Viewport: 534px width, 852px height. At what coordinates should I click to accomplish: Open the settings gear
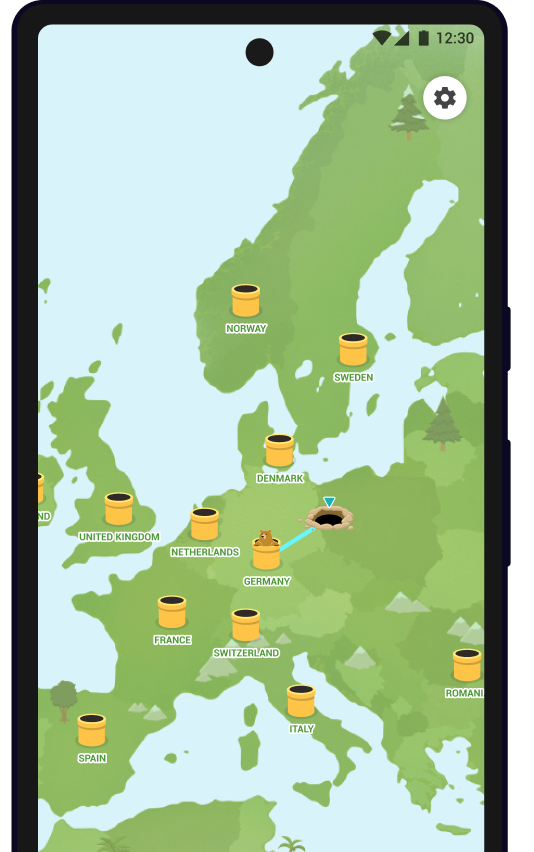[444, 98]
